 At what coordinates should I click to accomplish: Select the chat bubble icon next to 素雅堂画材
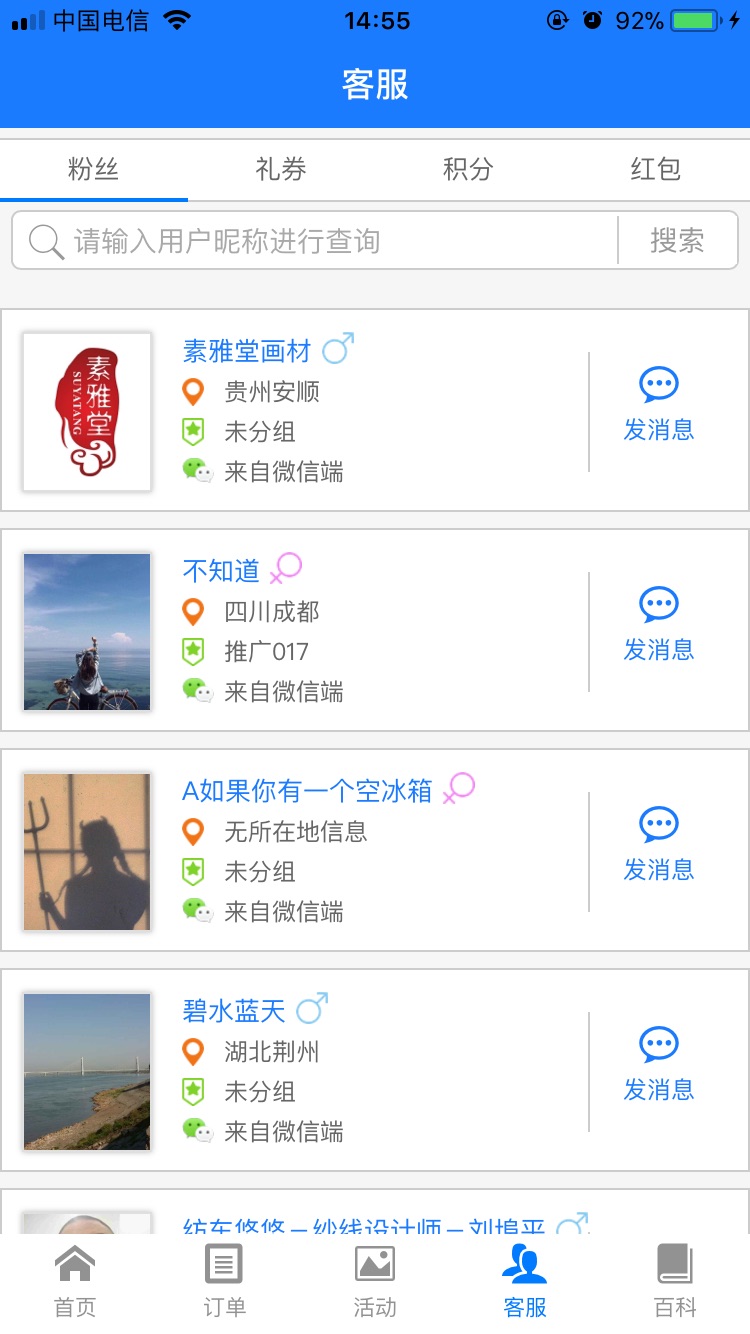[x=658, y=383]
